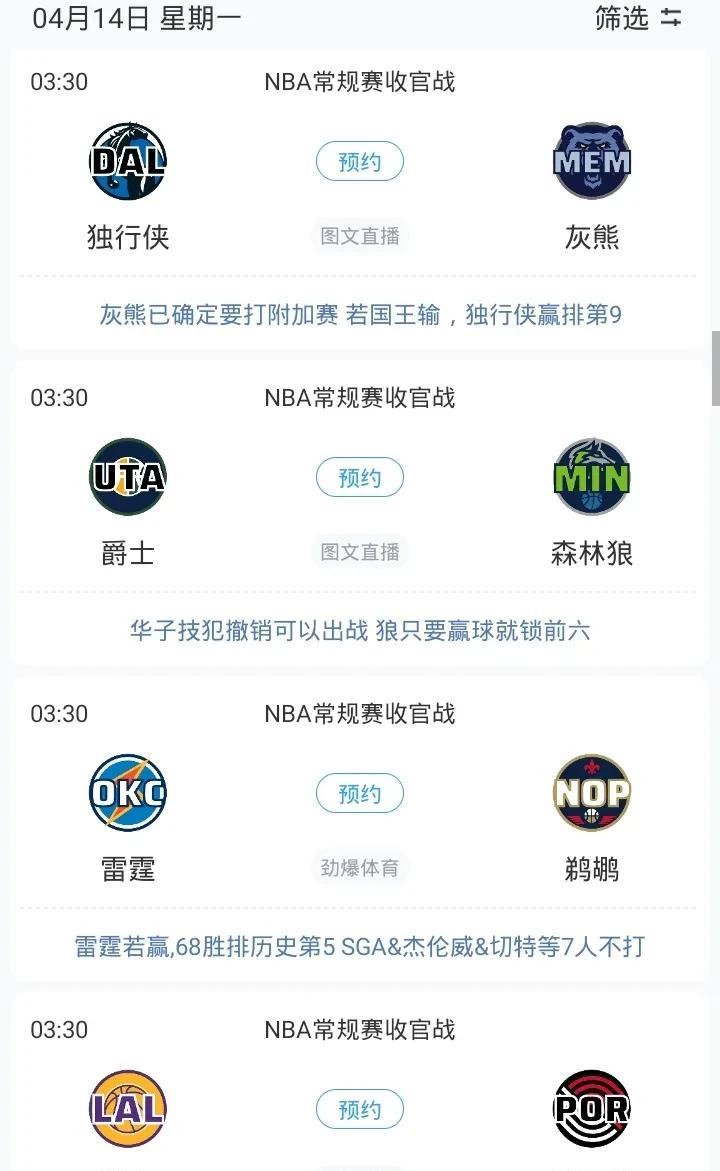Open the 鹈鹕 team logo
Screen dimensions: 720x1171
592,793
